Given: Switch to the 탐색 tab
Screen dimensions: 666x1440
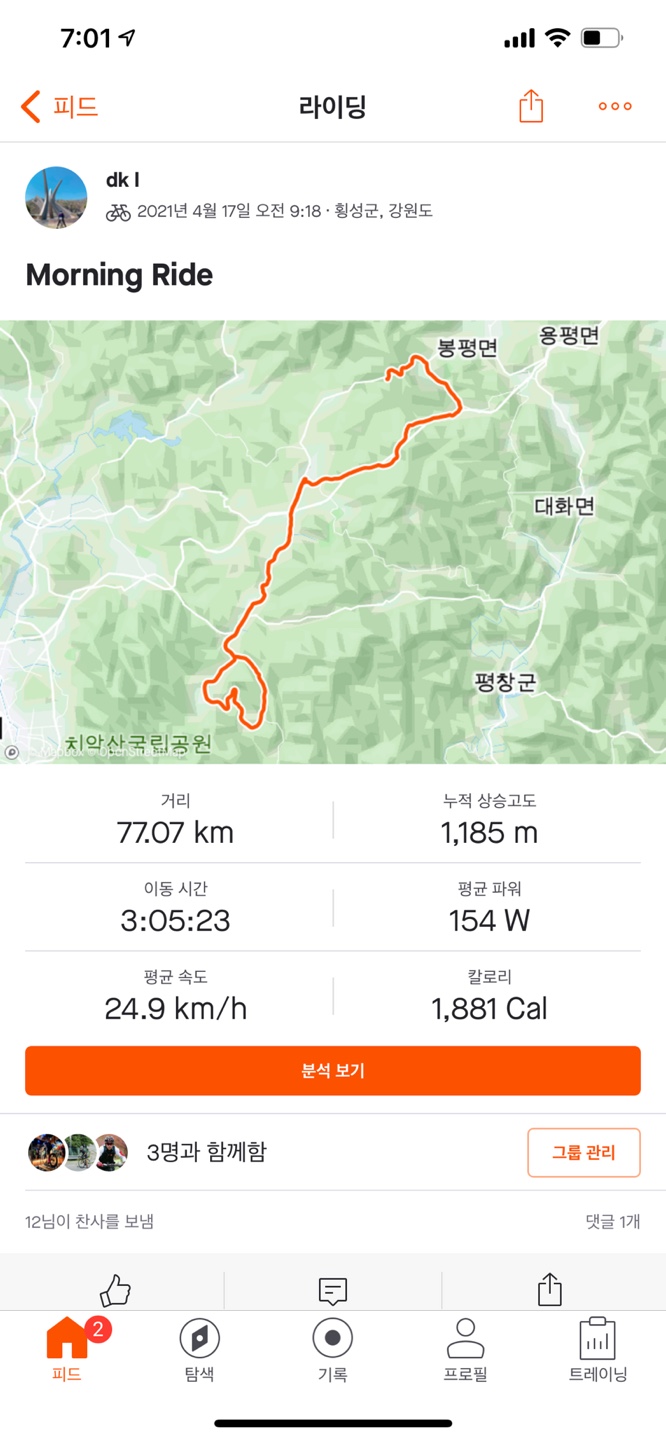Looking at the screenshot, I should click(199, 1350).
